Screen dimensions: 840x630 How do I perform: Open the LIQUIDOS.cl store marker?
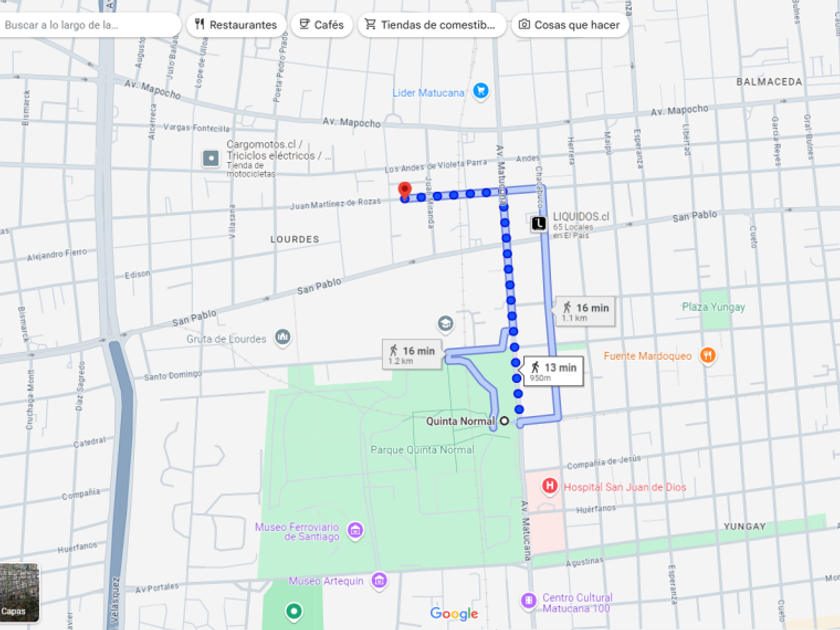click(x=538, y=223)
